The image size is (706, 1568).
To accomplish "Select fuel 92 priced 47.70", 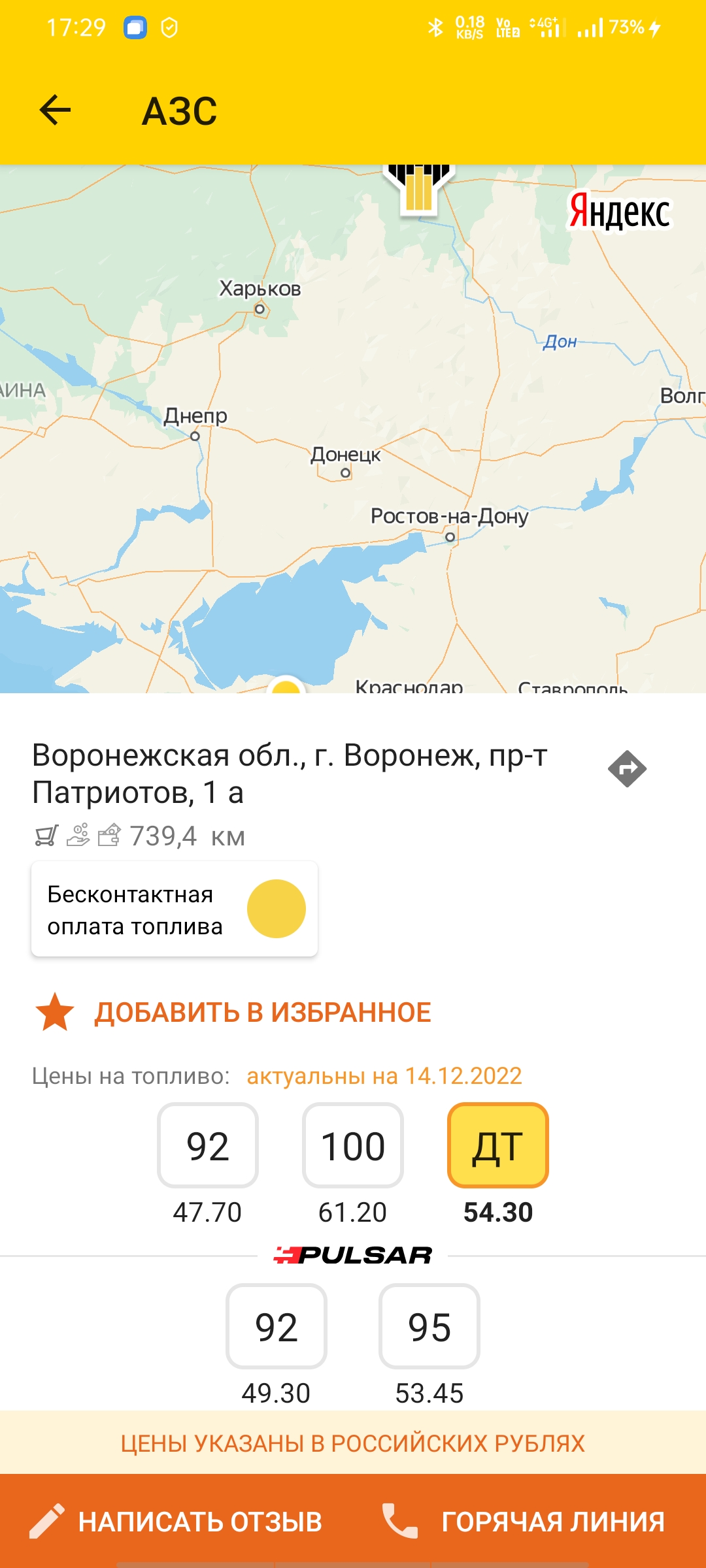I will [208, 1145].
